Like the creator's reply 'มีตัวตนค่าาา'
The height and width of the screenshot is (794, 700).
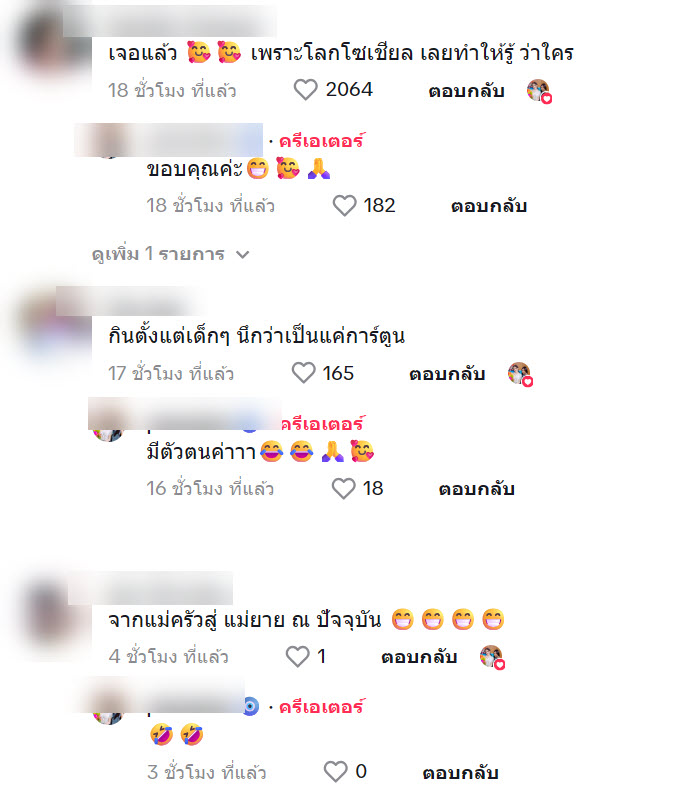pos(343,489)
